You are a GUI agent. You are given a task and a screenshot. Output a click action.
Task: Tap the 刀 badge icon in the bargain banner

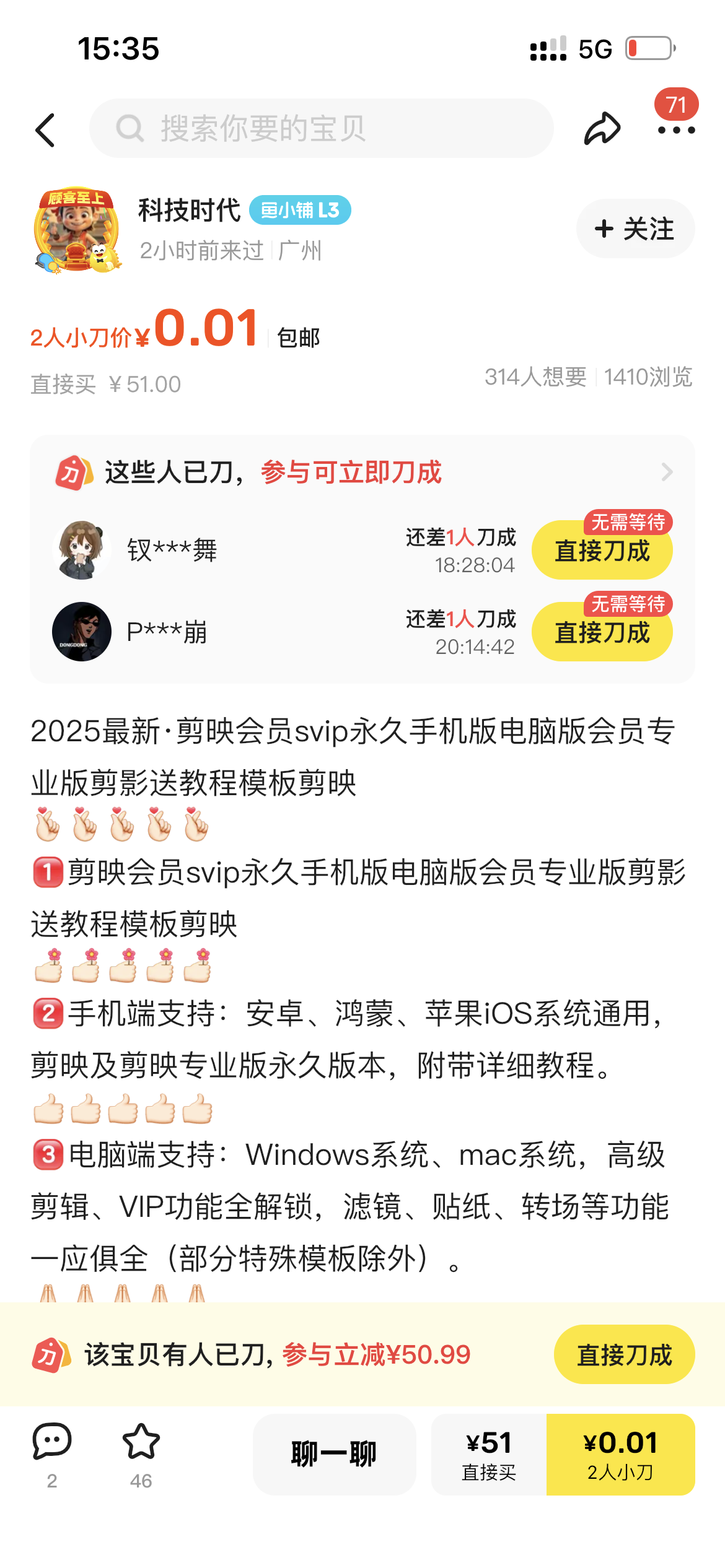coord(72,473)
